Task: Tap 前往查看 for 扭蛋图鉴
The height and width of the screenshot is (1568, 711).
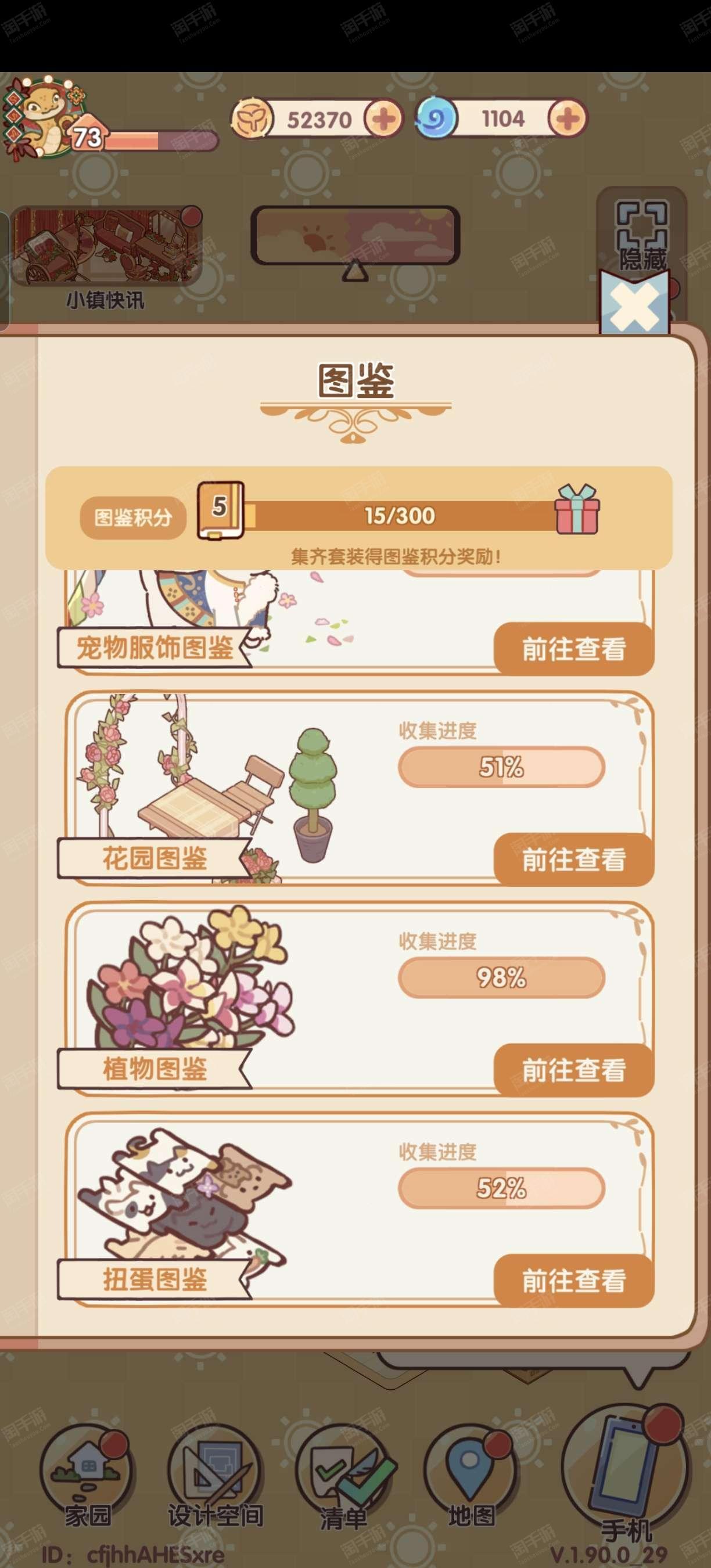Action: 573,1281
